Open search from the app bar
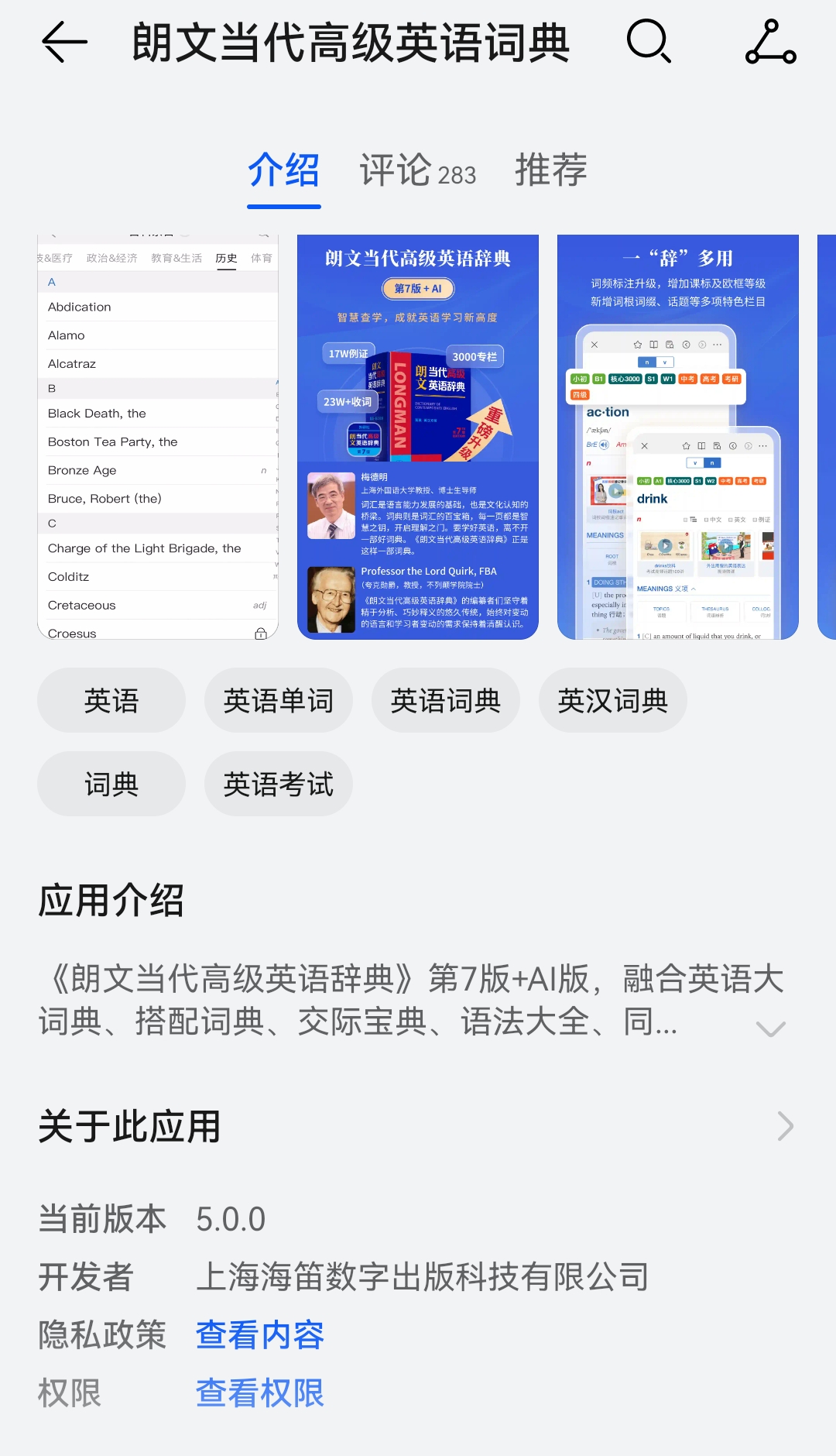Image resolution: width=836 pixels, height=1456 pixels. pyautogui.click(x=649, y=41)
